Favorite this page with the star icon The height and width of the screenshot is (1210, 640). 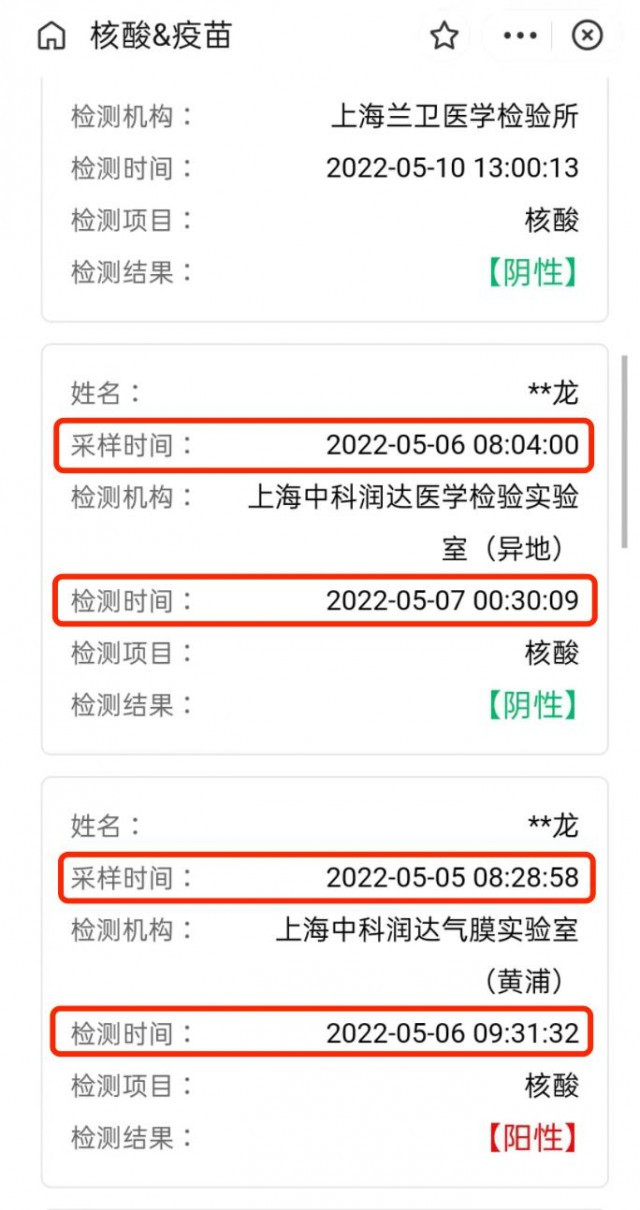pyautogui.click(x=444, y=36)
